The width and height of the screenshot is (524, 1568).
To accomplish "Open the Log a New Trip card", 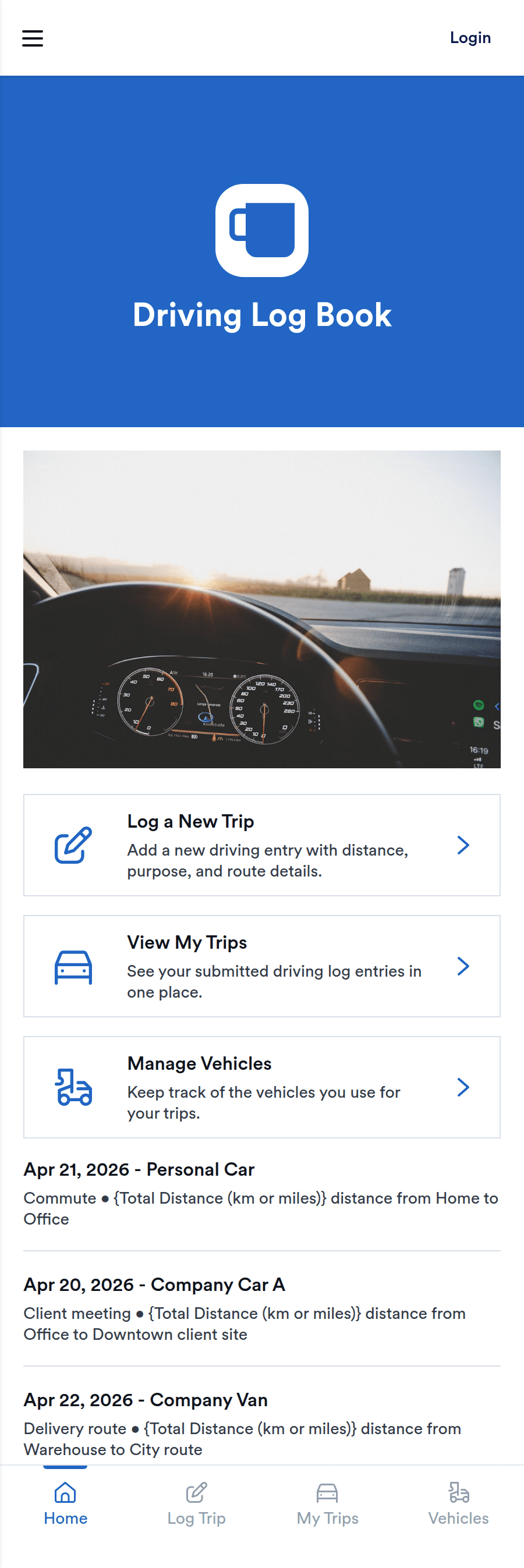I will pos(261,845).
